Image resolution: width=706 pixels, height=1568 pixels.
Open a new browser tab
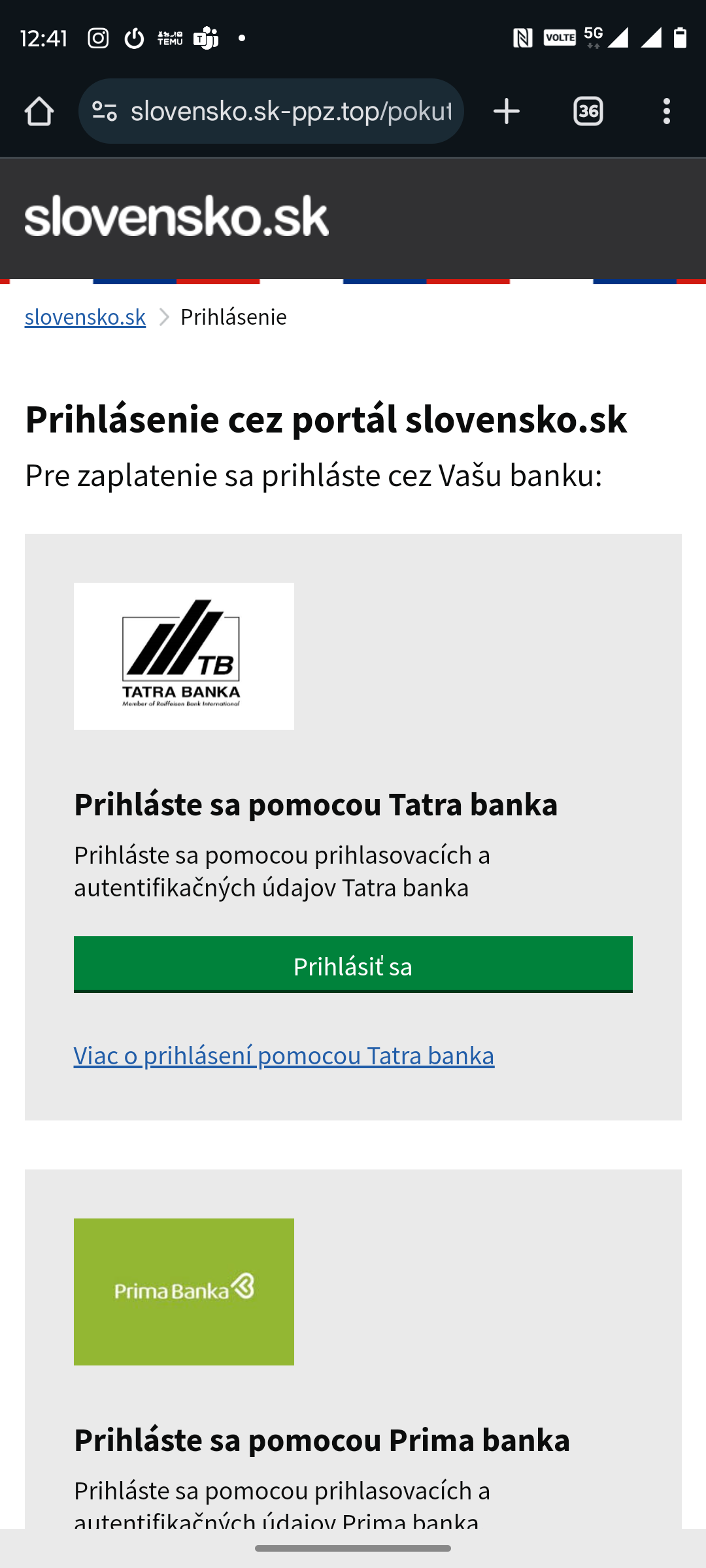(507, 112)
